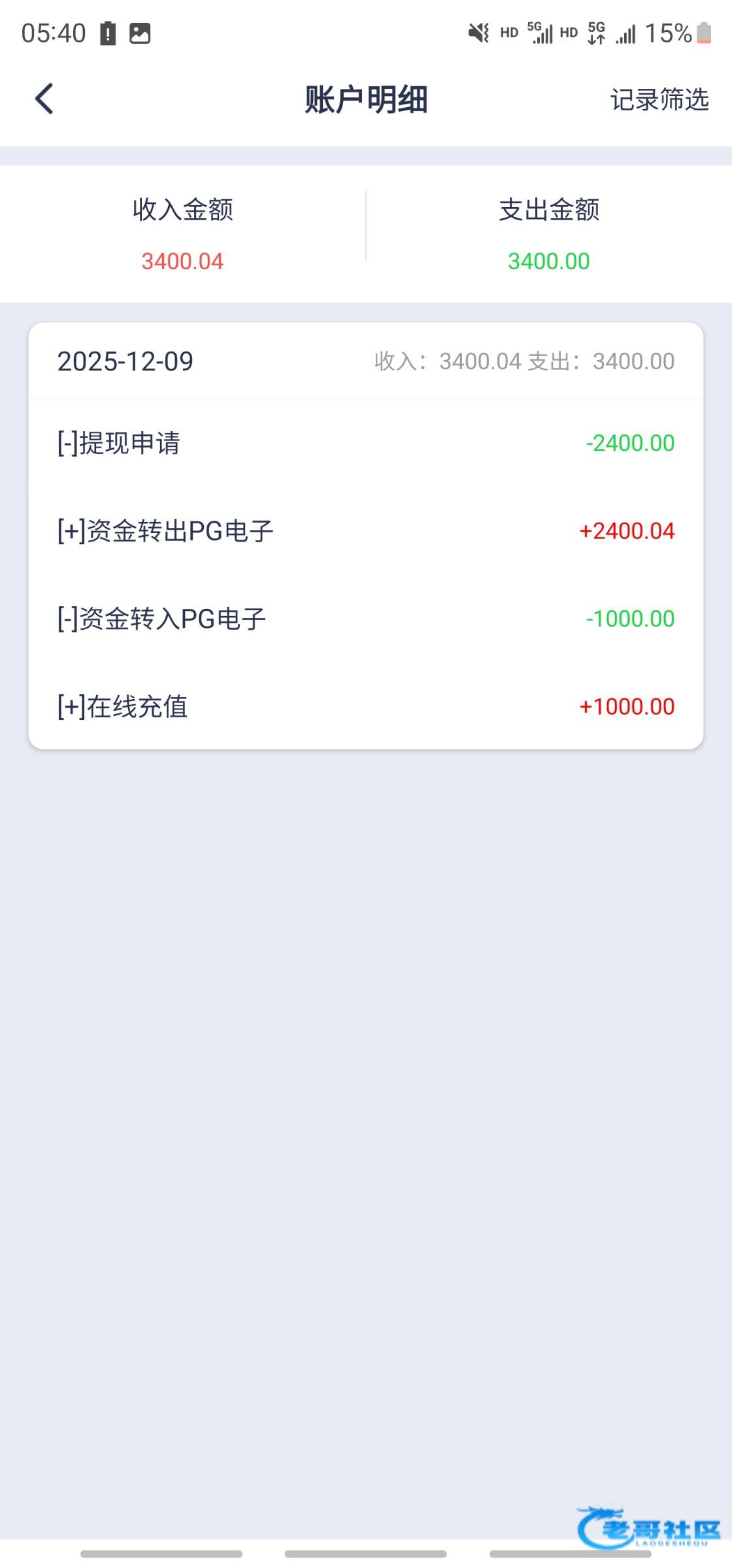
Task: Go back from the 账户明细 page
Action: tap(44, 99)
